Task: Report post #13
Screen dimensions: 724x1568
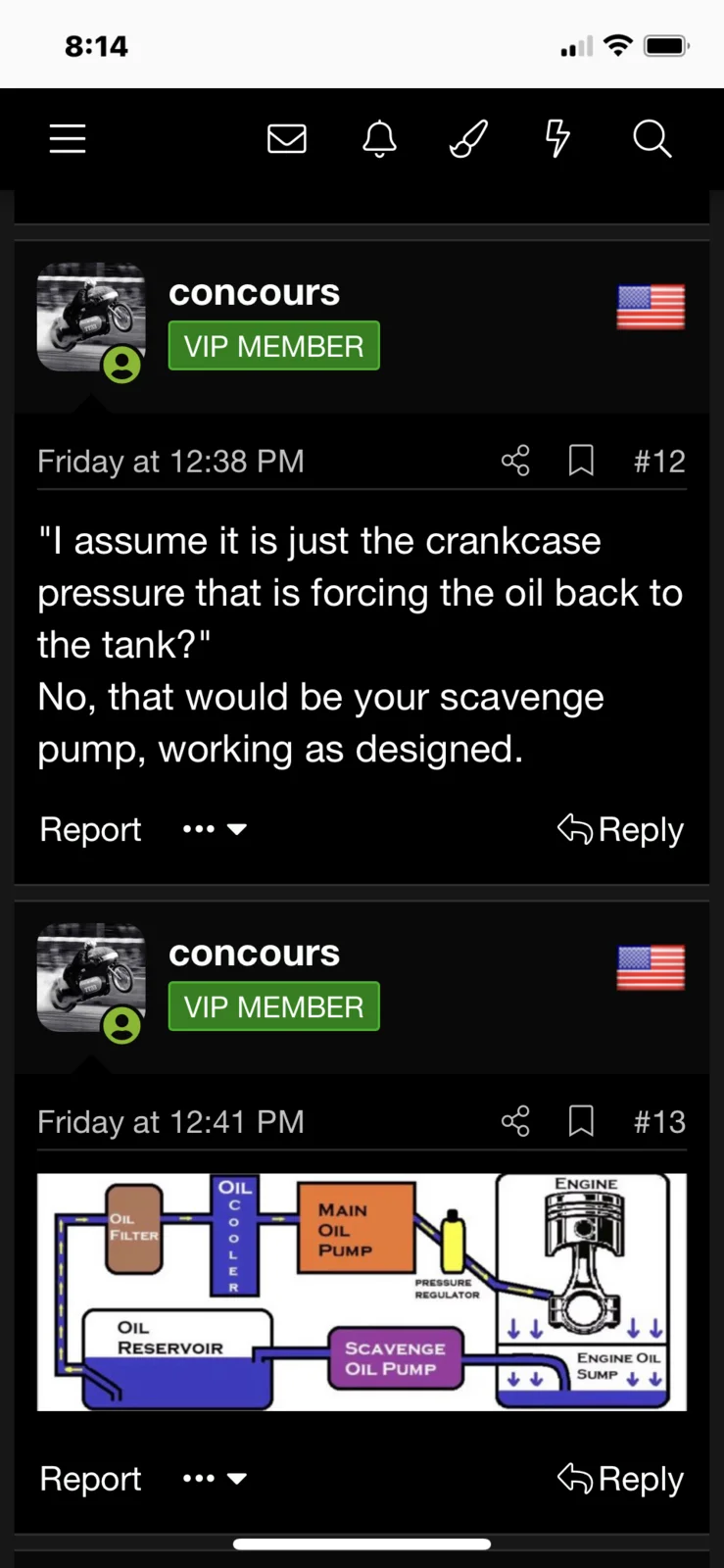Action: click(x=90, y=1478)
